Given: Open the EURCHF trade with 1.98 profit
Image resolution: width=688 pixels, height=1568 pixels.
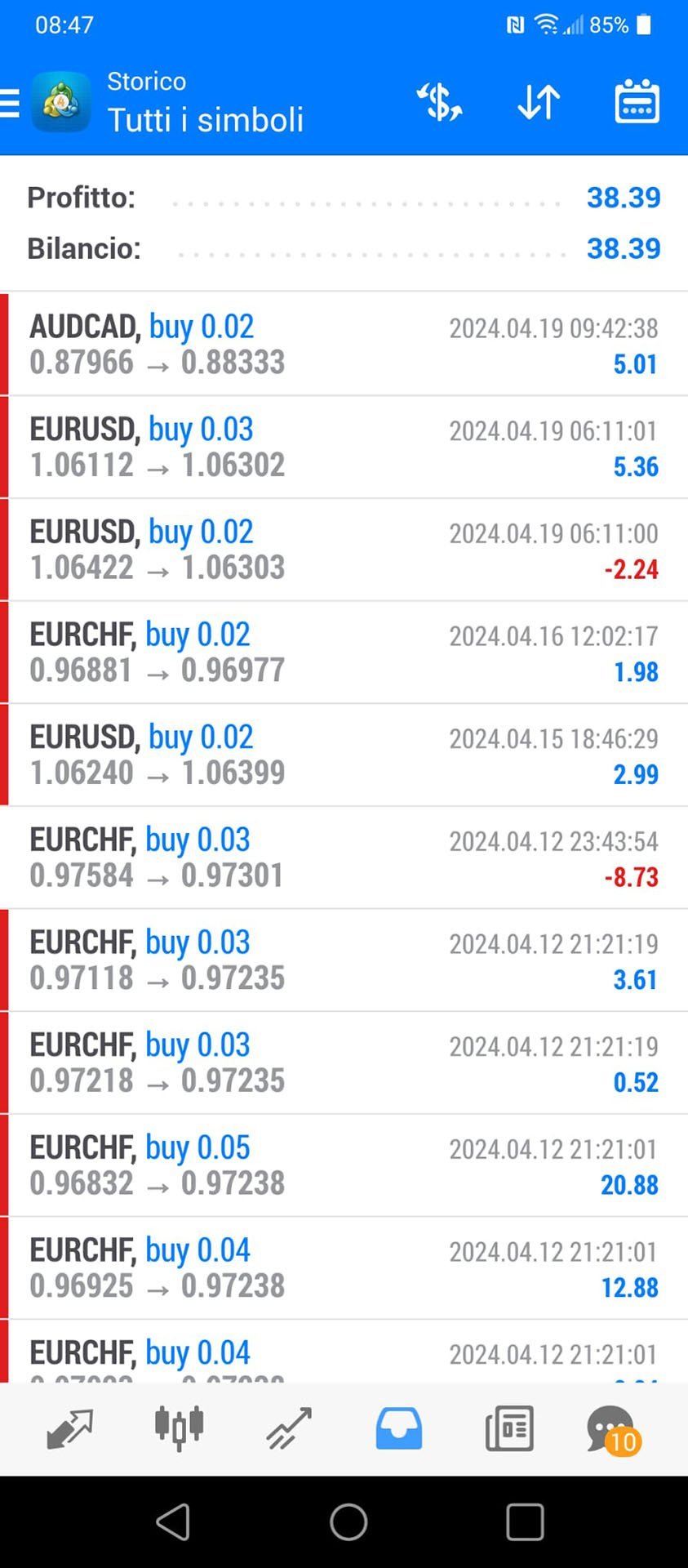Looking at the screenshot, I should point(344,653).
